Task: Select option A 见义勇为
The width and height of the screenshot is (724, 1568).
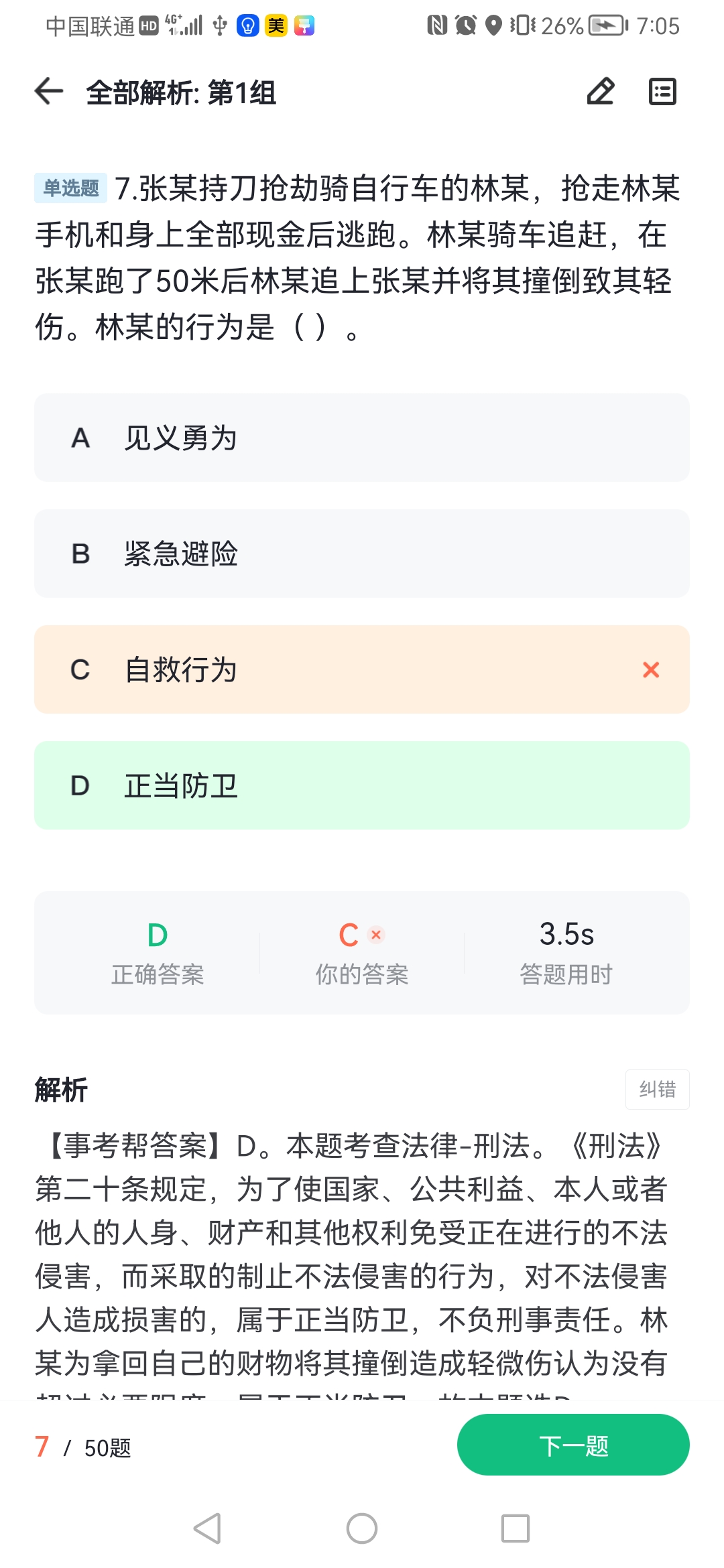Action: click(x=362, y=438)
